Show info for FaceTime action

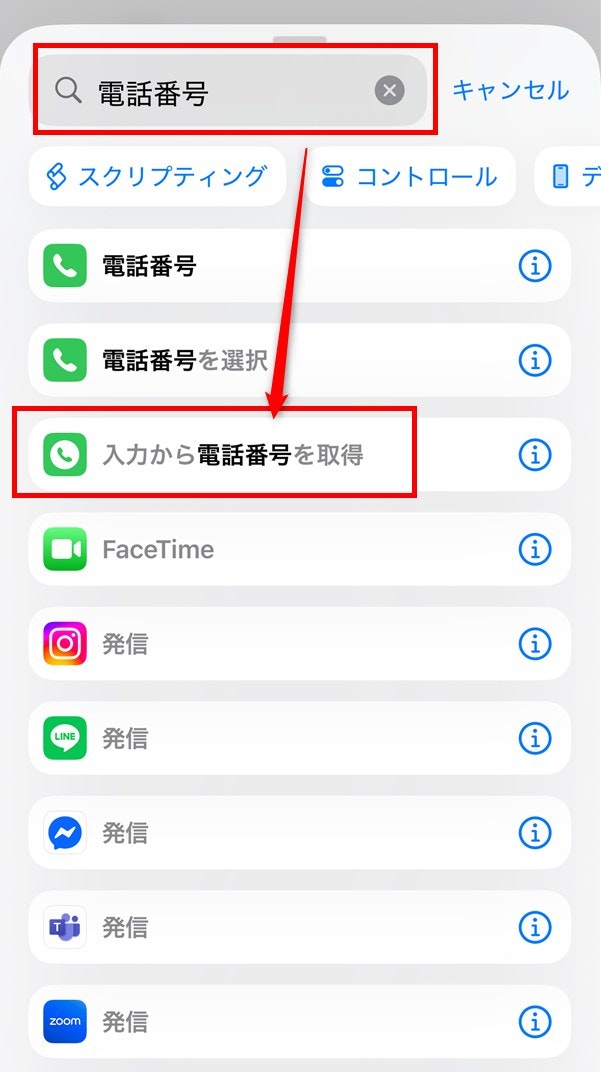[x=535, y=549]
